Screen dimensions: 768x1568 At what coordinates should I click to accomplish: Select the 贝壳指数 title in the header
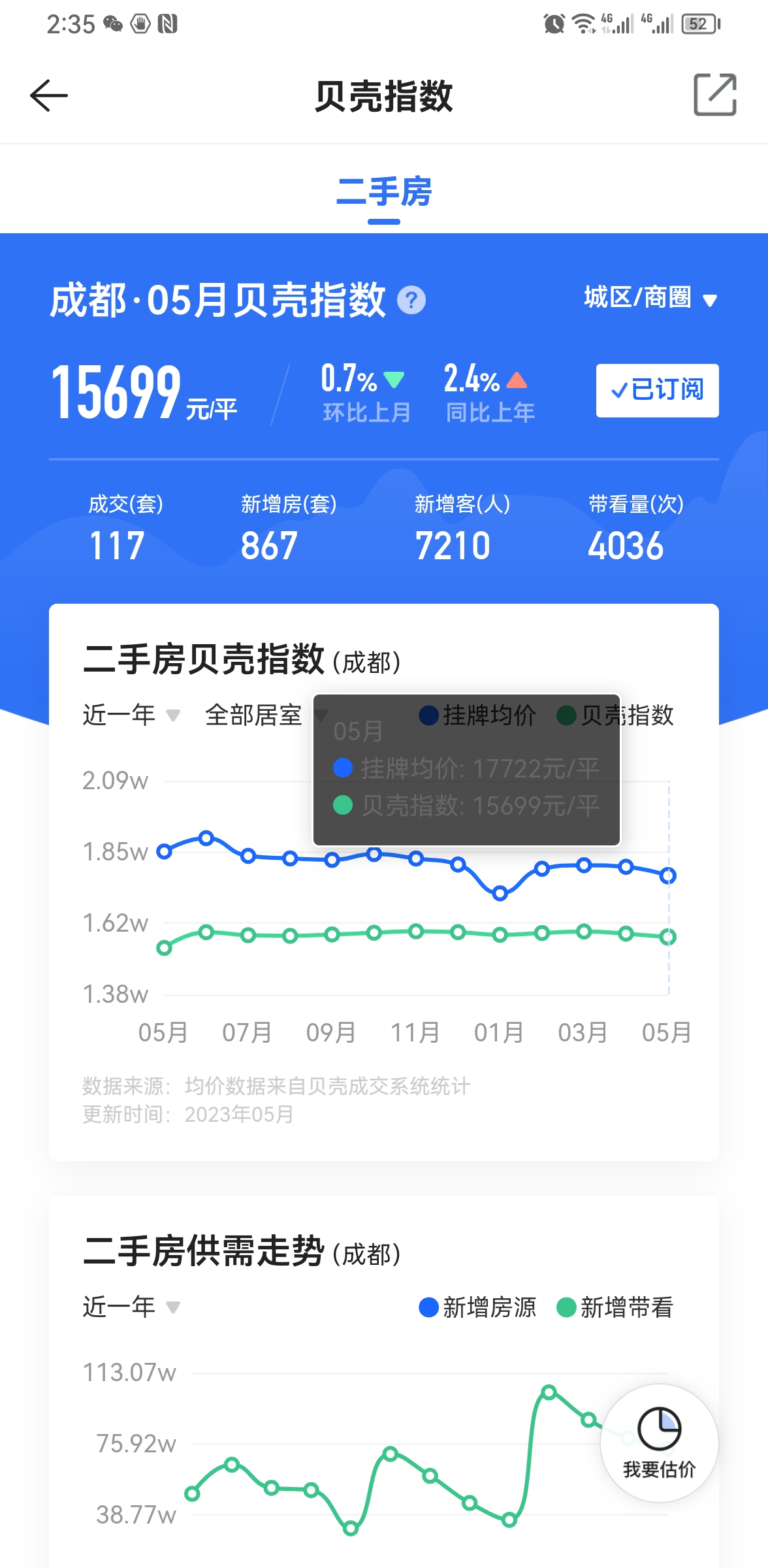384,95
